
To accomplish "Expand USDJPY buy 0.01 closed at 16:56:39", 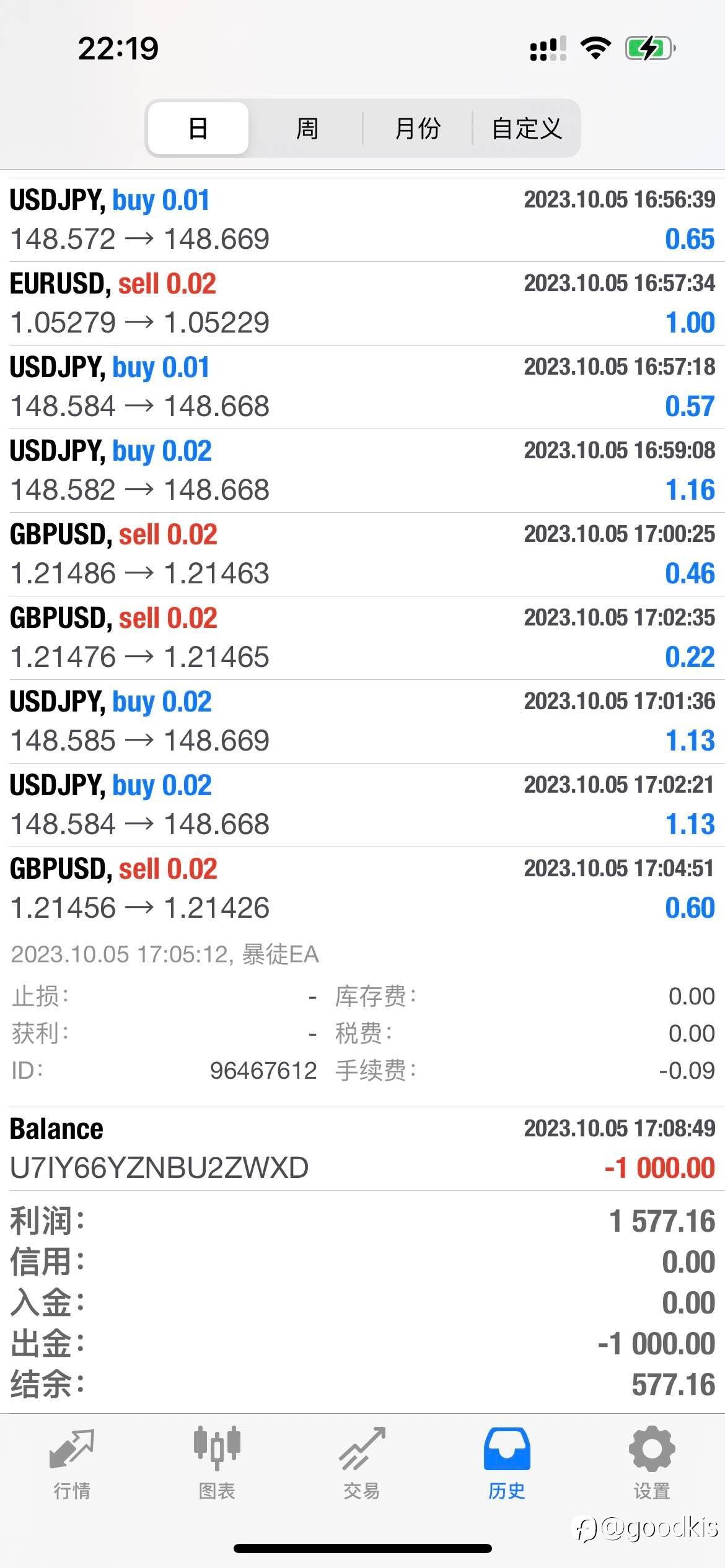I will coord(362,220).
